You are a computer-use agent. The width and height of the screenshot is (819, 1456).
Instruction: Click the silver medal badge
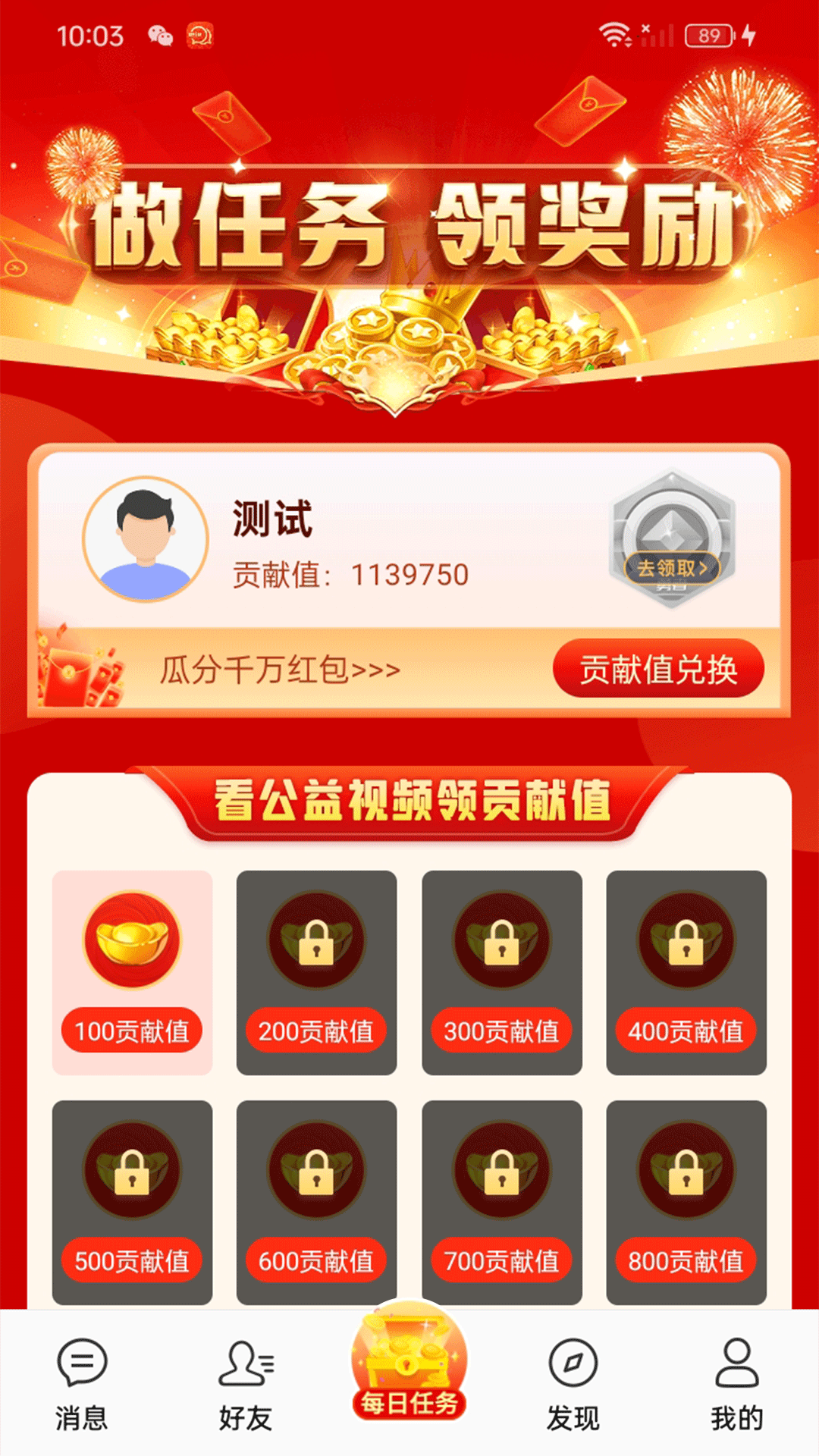(673, 538)
